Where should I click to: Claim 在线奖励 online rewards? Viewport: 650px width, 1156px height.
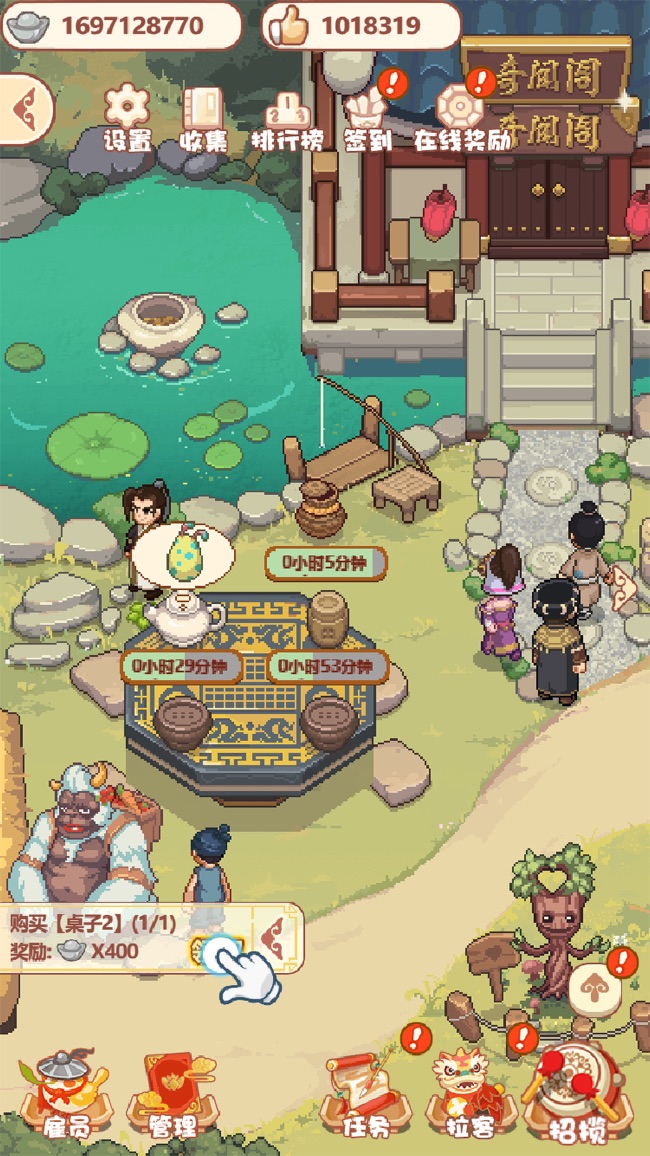[x=462, y=118]
